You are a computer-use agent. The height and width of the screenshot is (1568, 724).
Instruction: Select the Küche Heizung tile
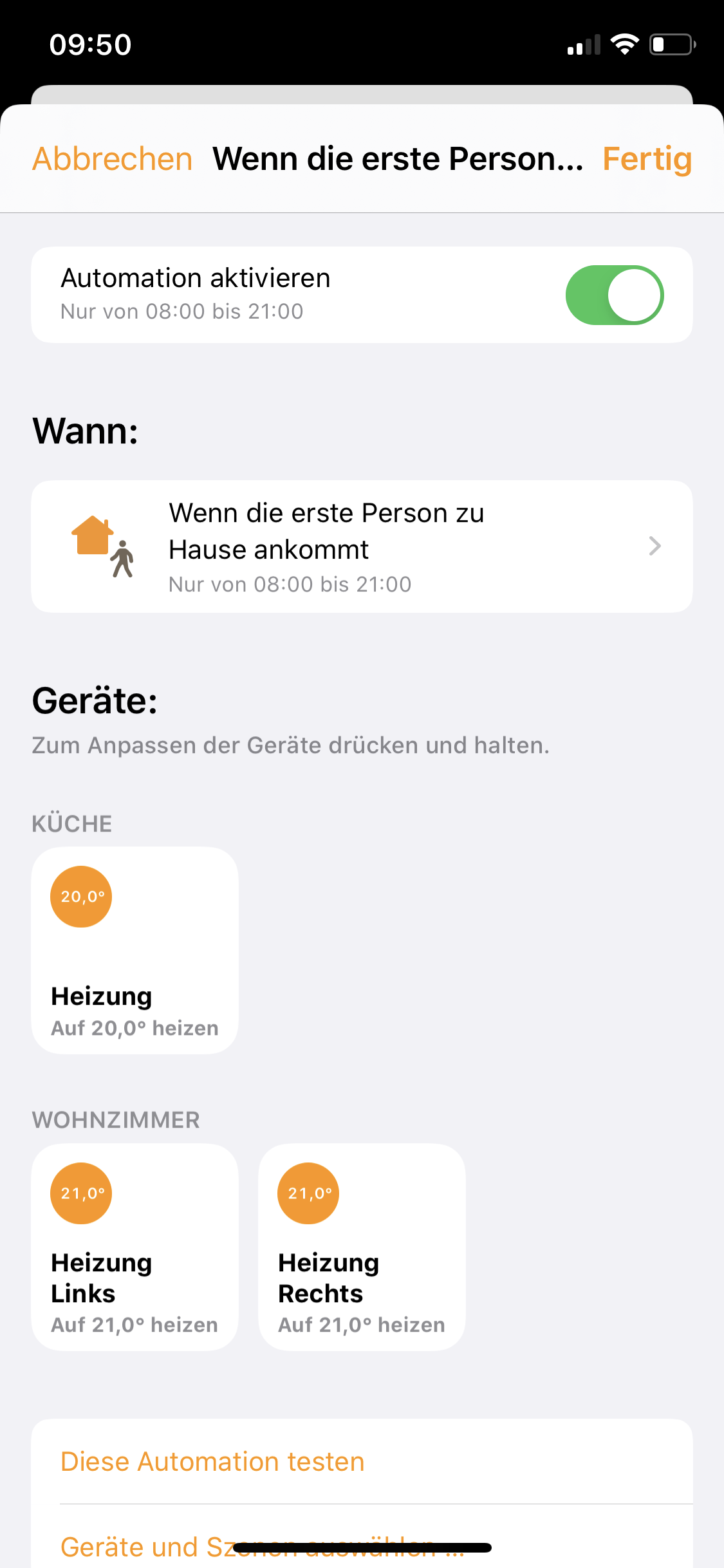[135, 950]
